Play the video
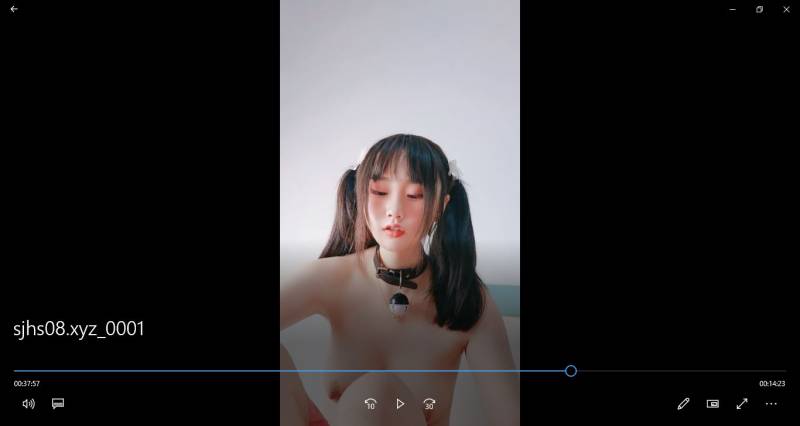 click(x=400, y=404)
